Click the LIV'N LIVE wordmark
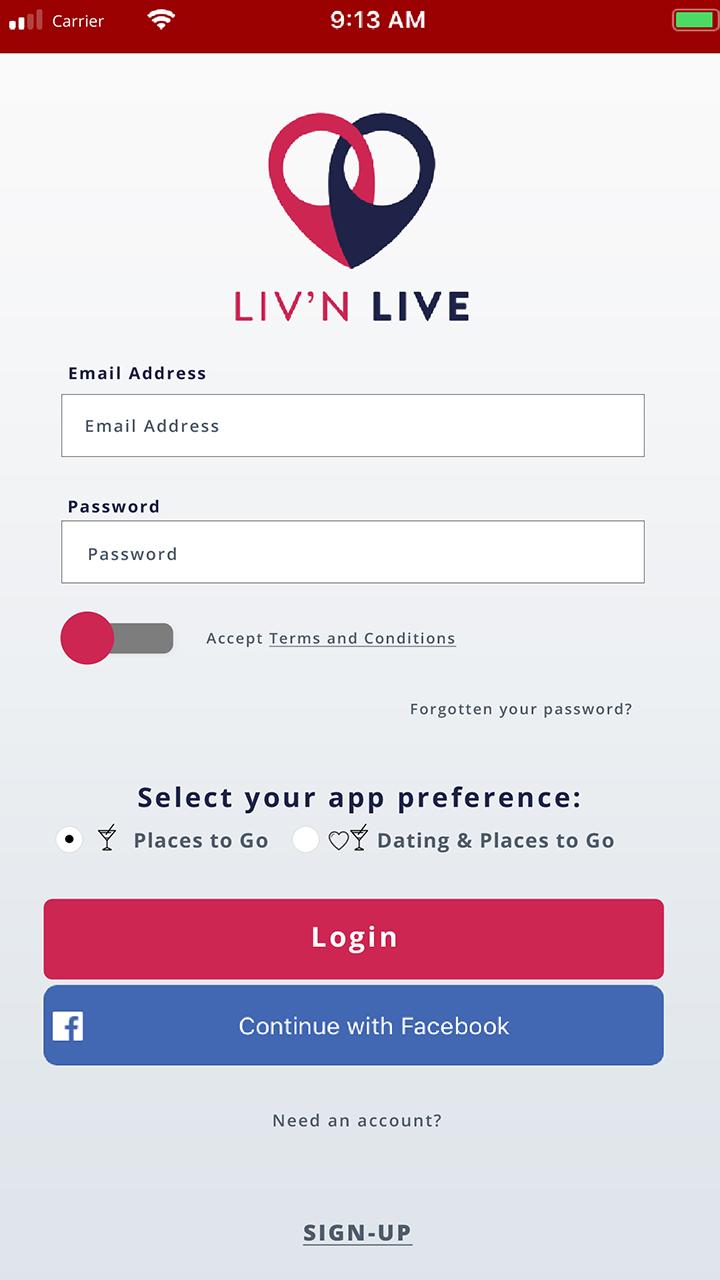The height and width of the screenshot is (1280, 720). (x=352, y=305)
